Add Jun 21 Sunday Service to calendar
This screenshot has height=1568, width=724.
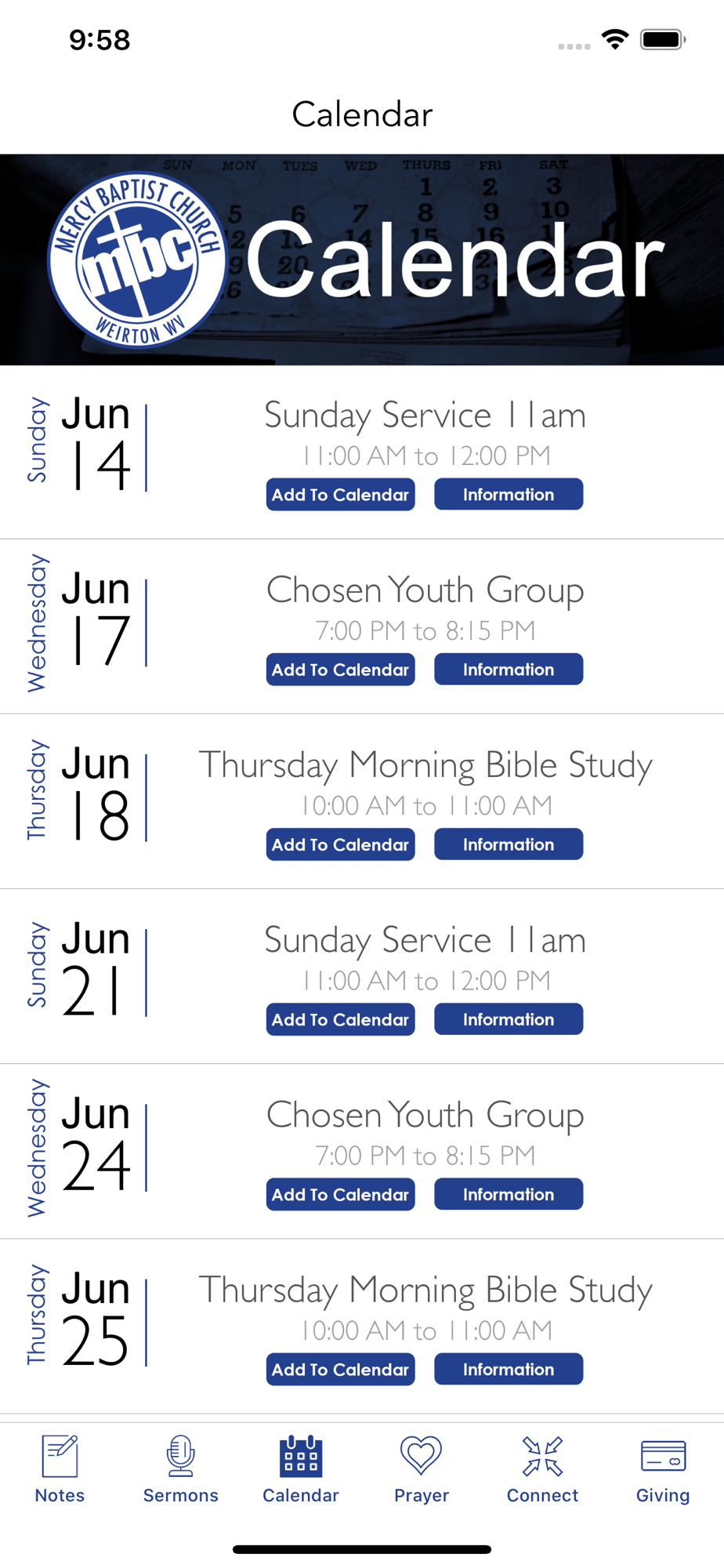pos(340,1019)
